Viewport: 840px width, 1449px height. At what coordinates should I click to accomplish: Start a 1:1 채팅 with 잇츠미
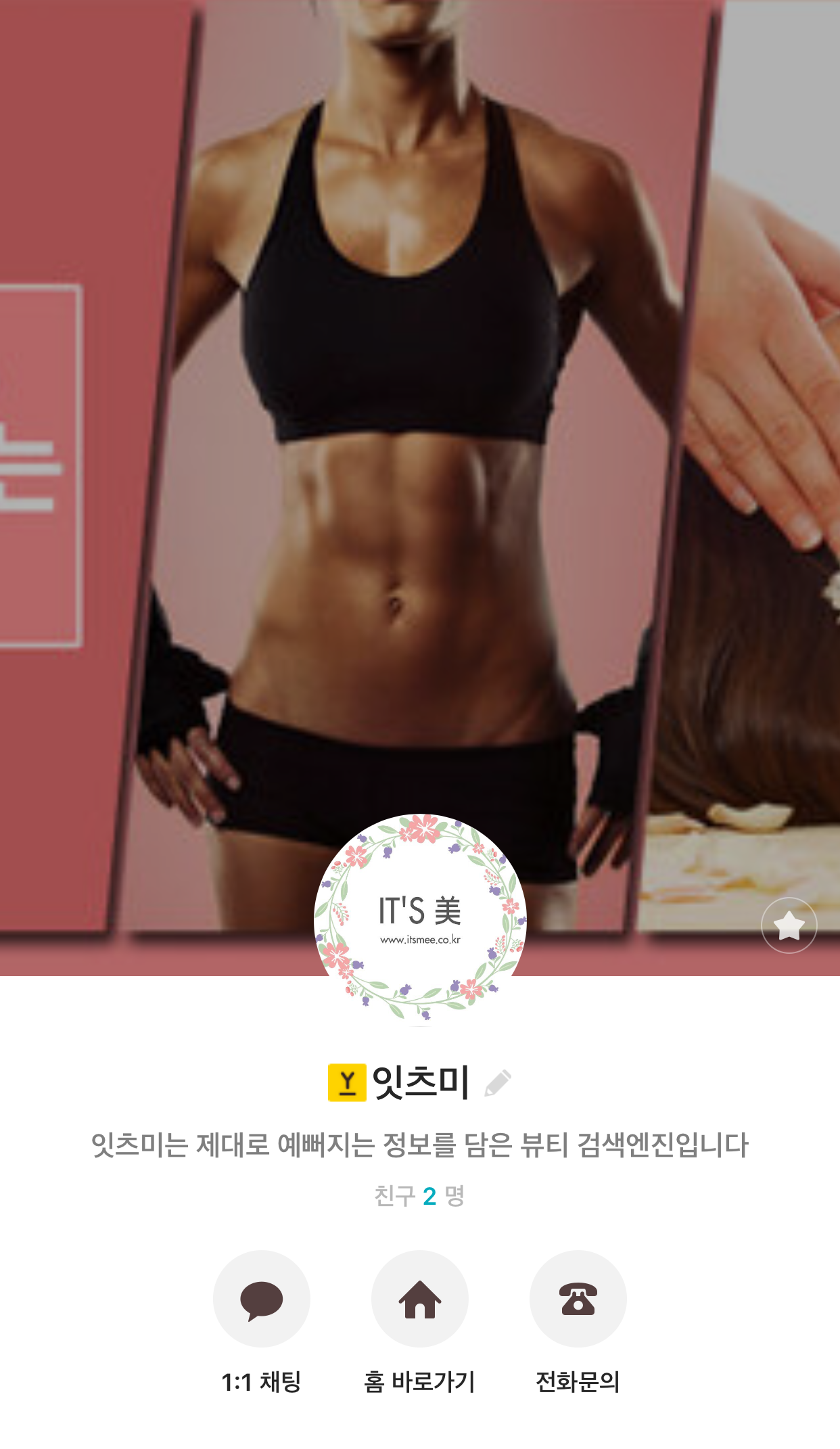262,1299
